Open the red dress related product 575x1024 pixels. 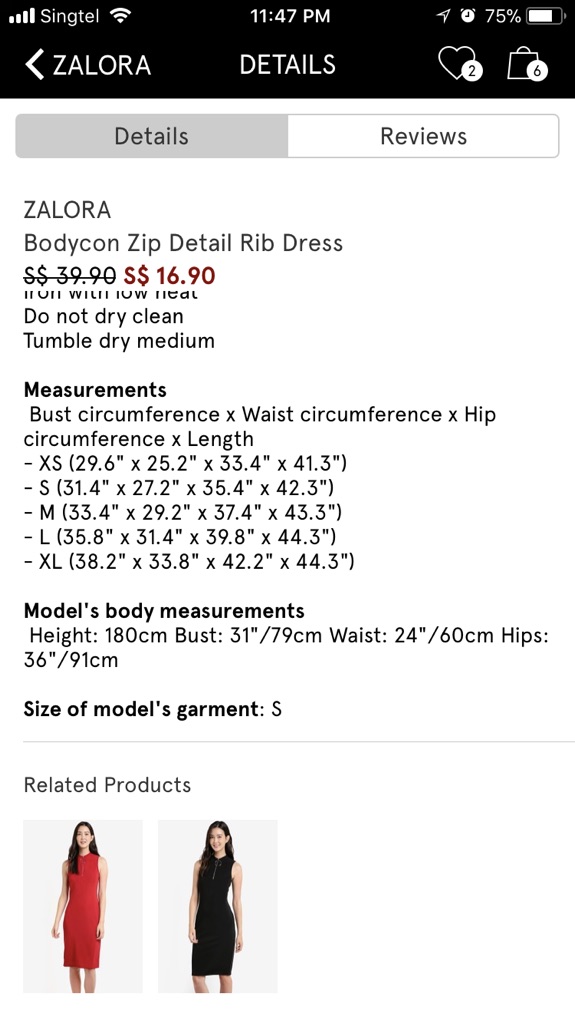point(83,906)
